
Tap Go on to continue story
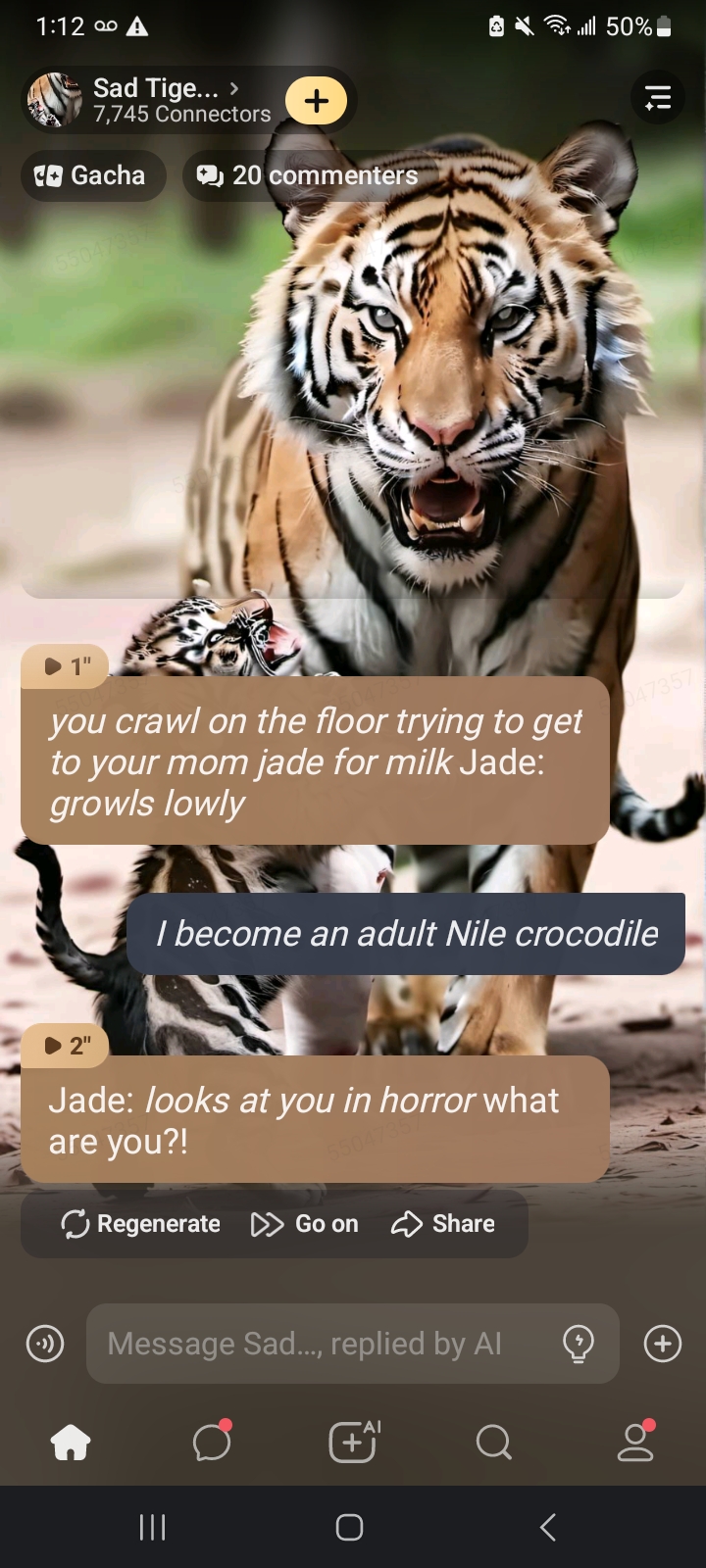[305, 1224]
